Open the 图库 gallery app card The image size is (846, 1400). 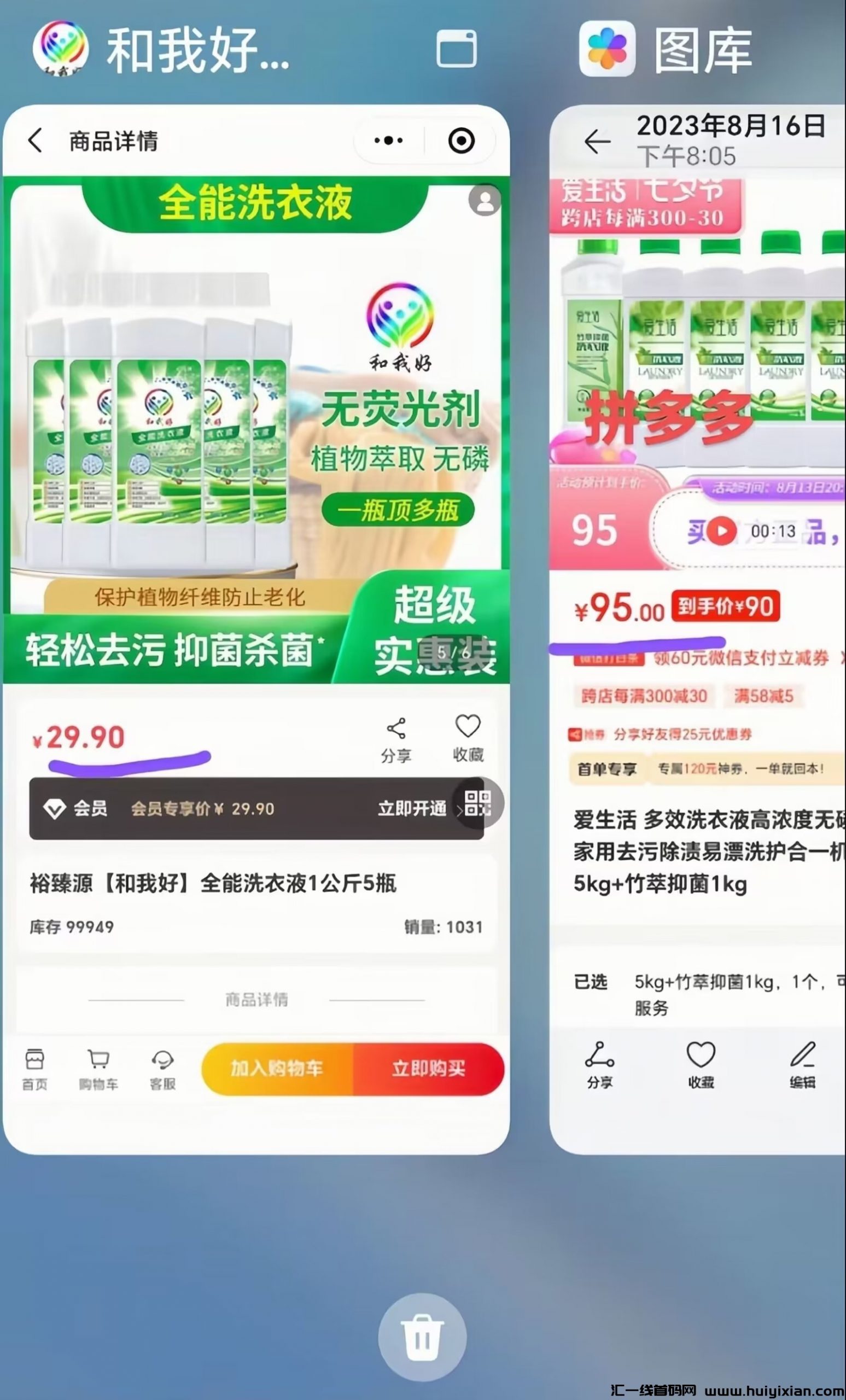point(698,625)
